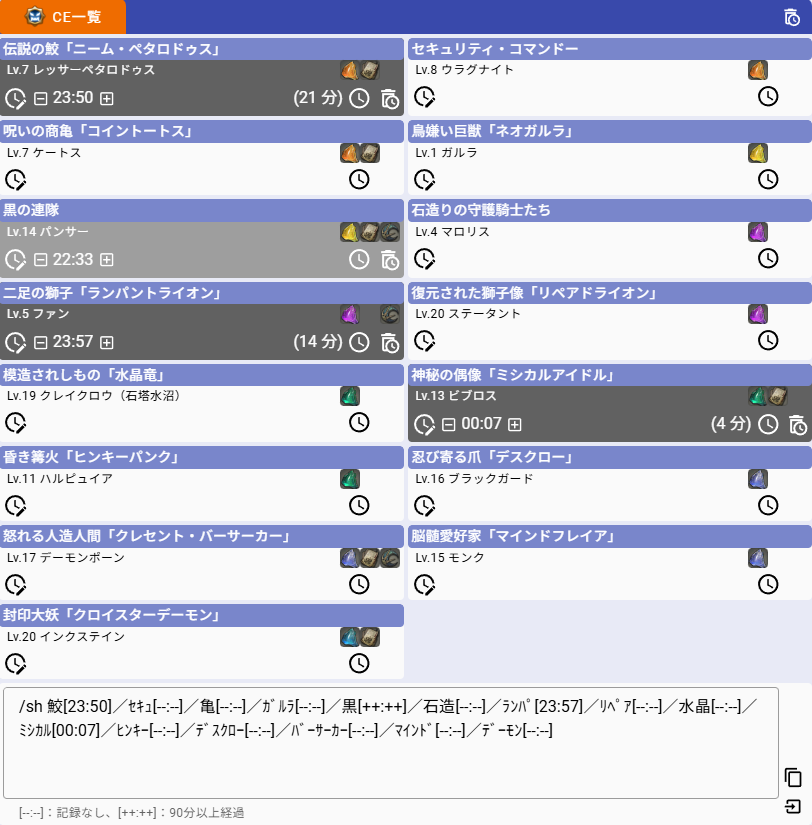Edit time for リペアドライオン entry
Viewport: 812px width, 825px height.
(x=424, y=341)
